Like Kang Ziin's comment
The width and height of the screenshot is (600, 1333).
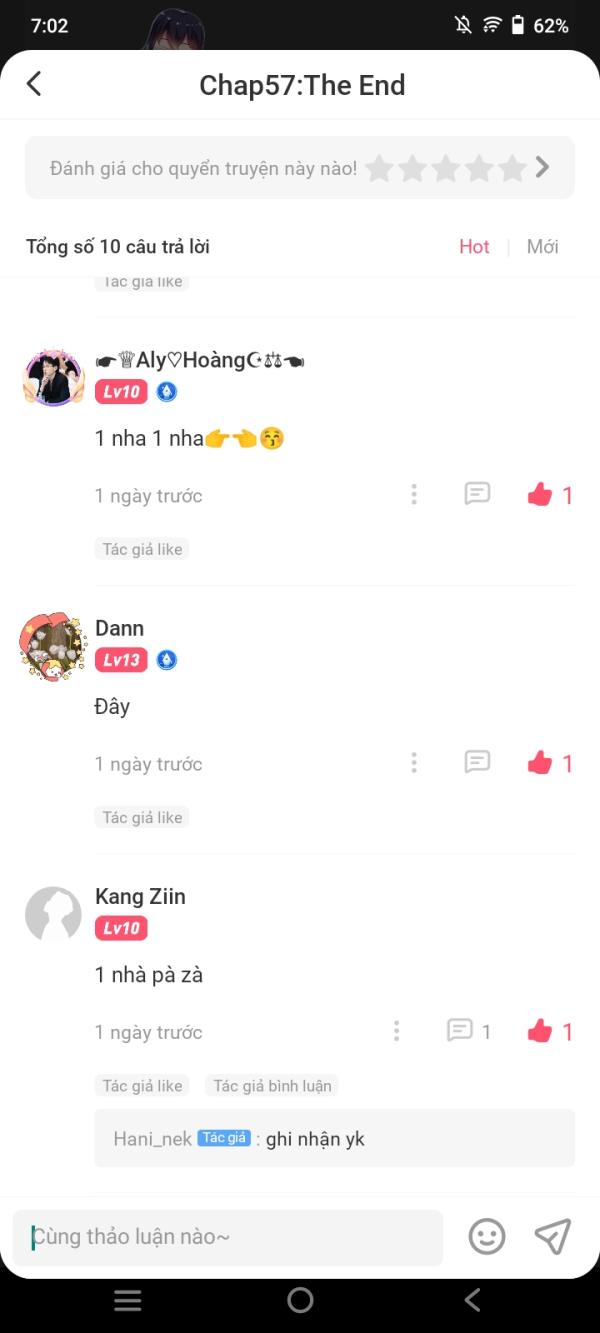pyautogui.click(x=550, y=1030)
